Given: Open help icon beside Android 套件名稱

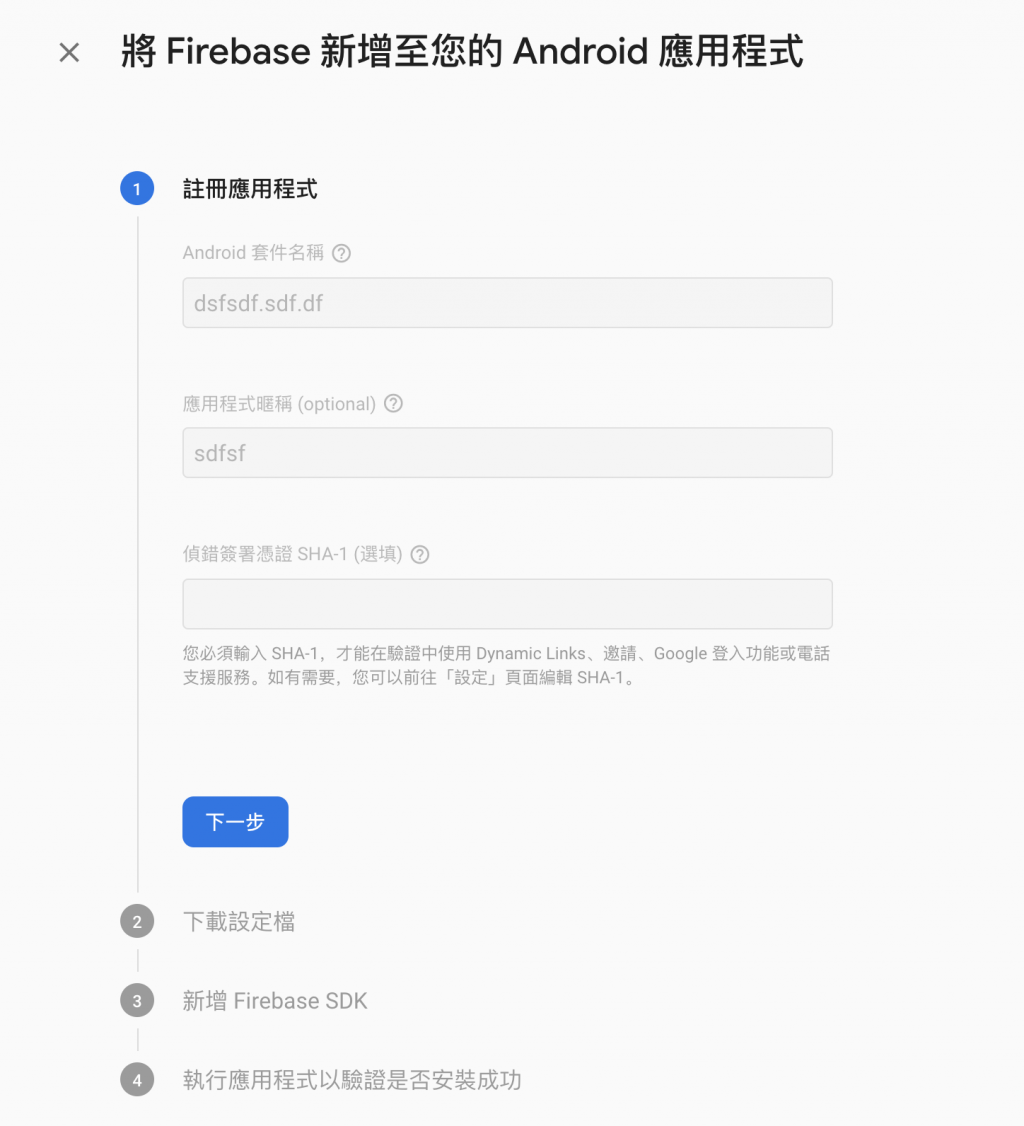Looking at the screenshot, I should [341, 253].
